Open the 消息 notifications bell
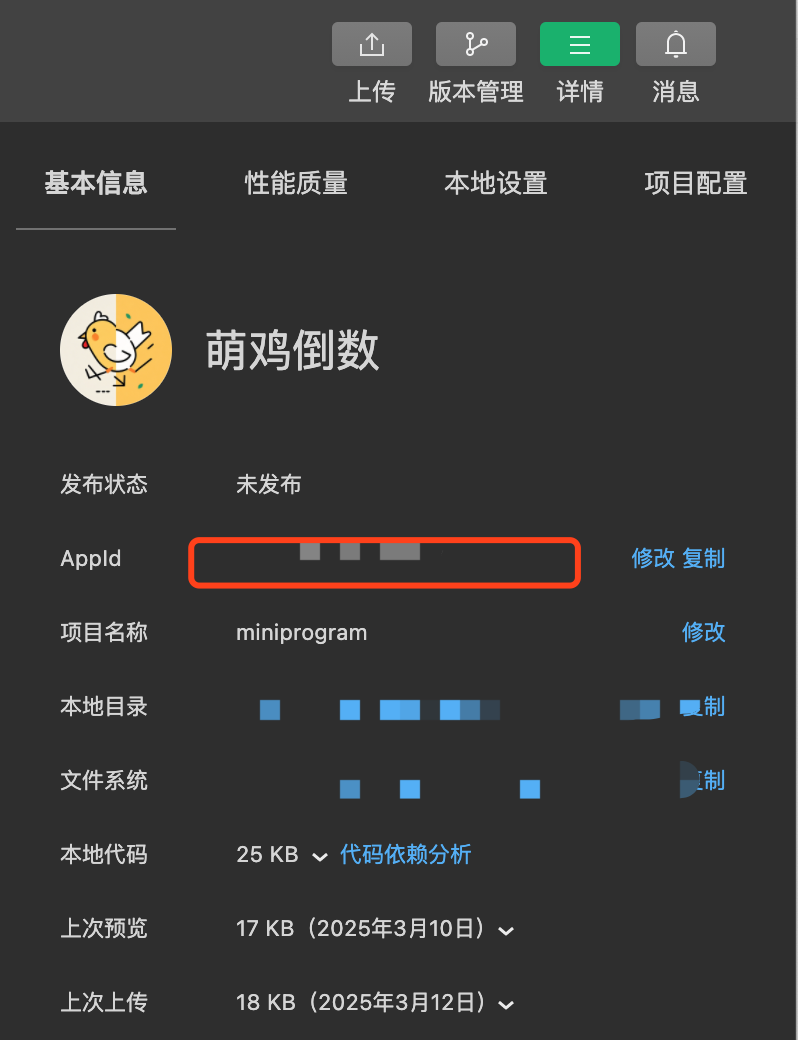The image size is (798, 1040). (x=675, y=45)
